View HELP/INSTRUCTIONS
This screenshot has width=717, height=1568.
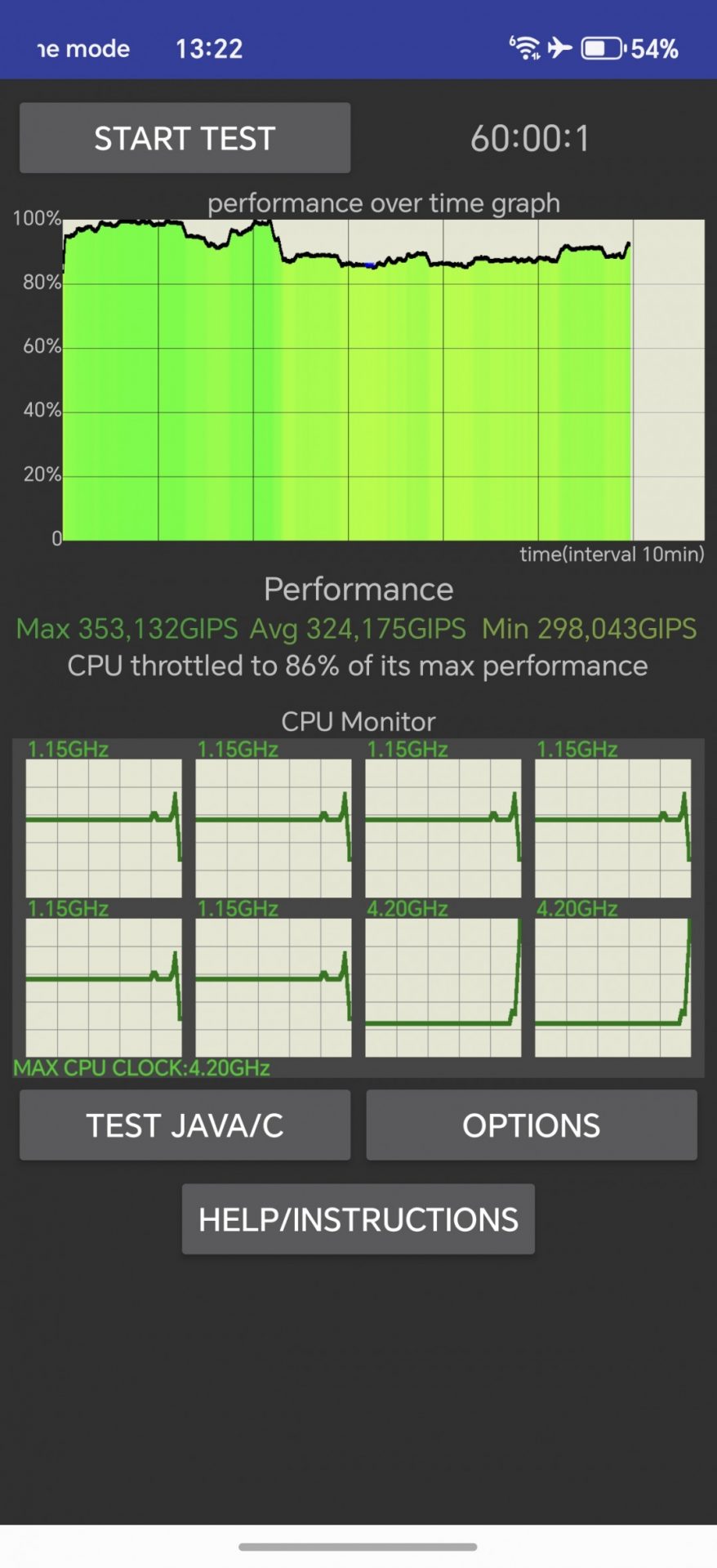pyautogui.click(x=358, y=1219)
